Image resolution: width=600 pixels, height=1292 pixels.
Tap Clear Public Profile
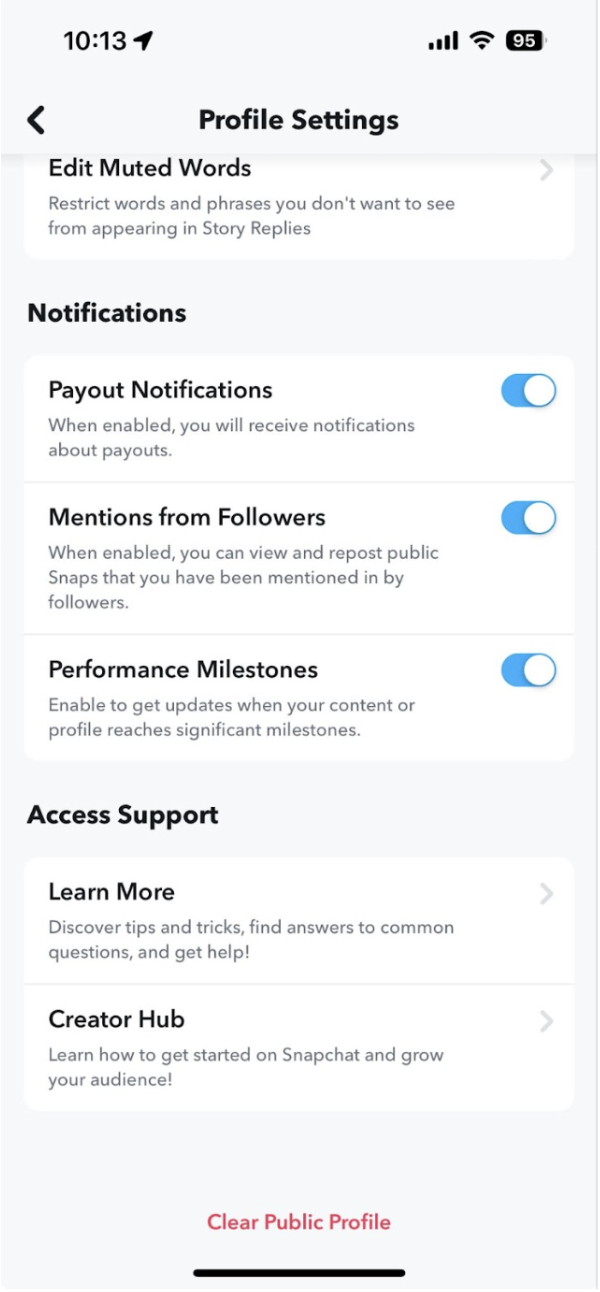tap(299, 1222)
